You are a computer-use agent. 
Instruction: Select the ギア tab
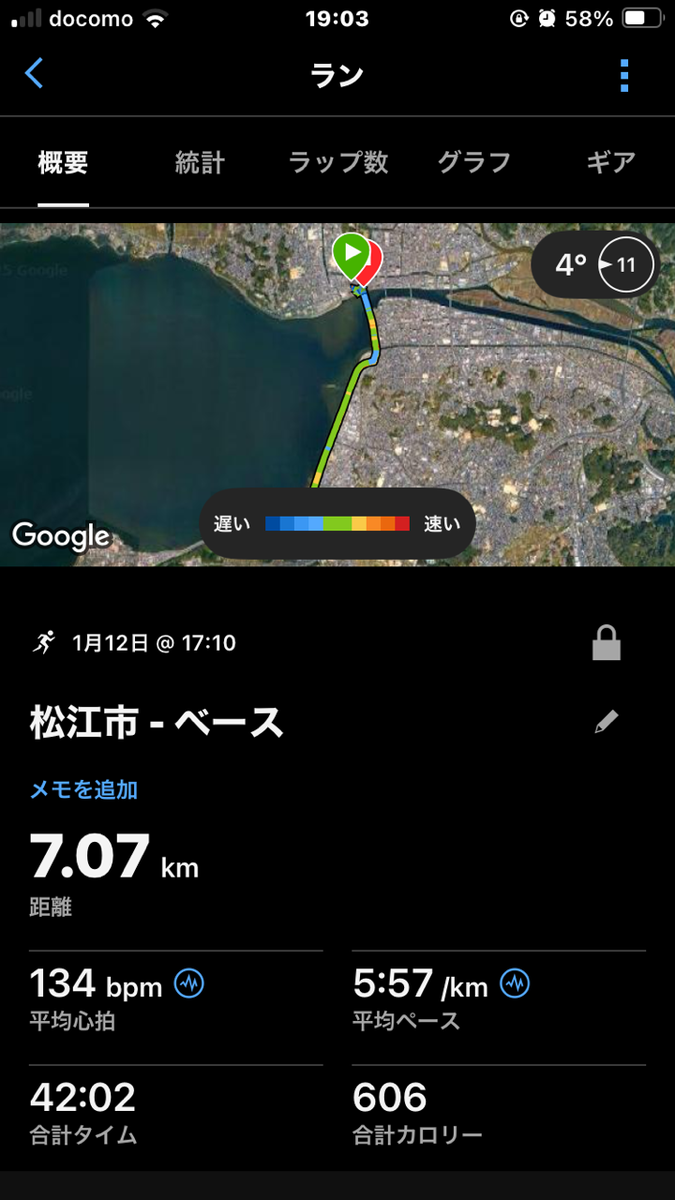[x=610, y=162]
